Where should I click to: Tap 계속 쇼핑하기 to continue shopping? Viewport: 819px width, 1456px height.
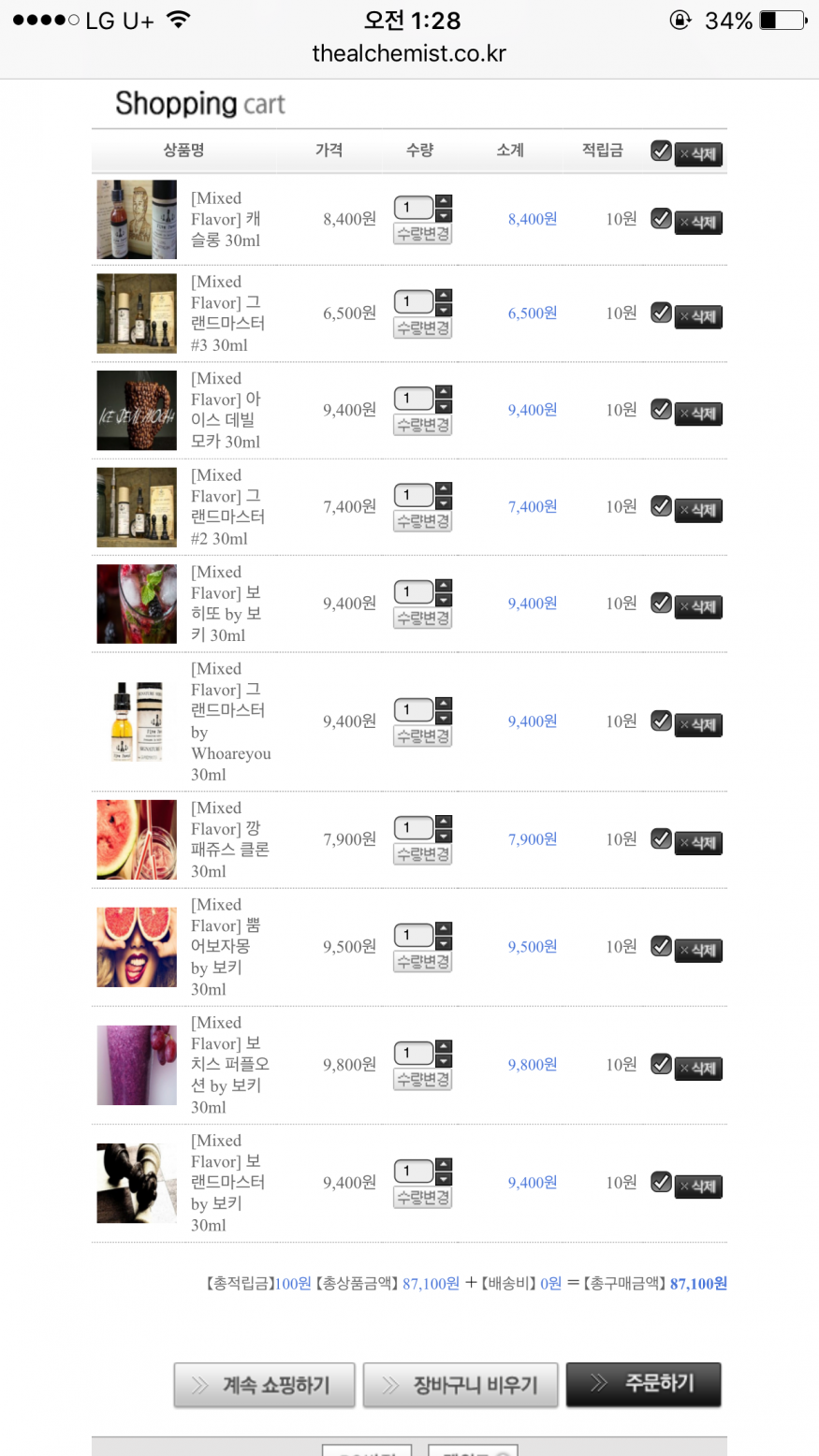click(x=264, y=1385)
